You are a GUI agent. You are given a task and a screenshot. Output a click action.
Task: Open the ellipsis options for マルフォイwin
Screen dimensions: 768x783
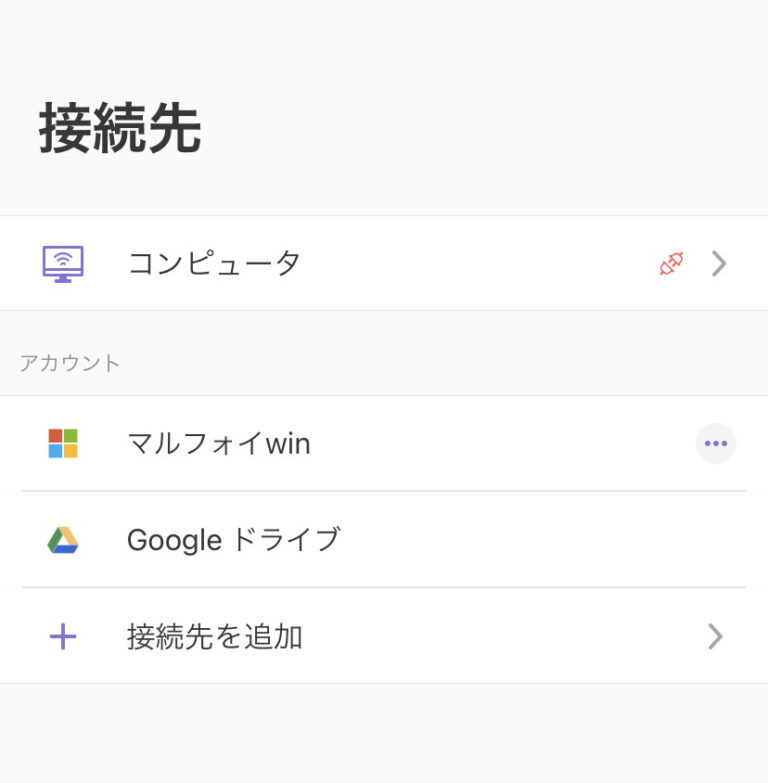716,443
